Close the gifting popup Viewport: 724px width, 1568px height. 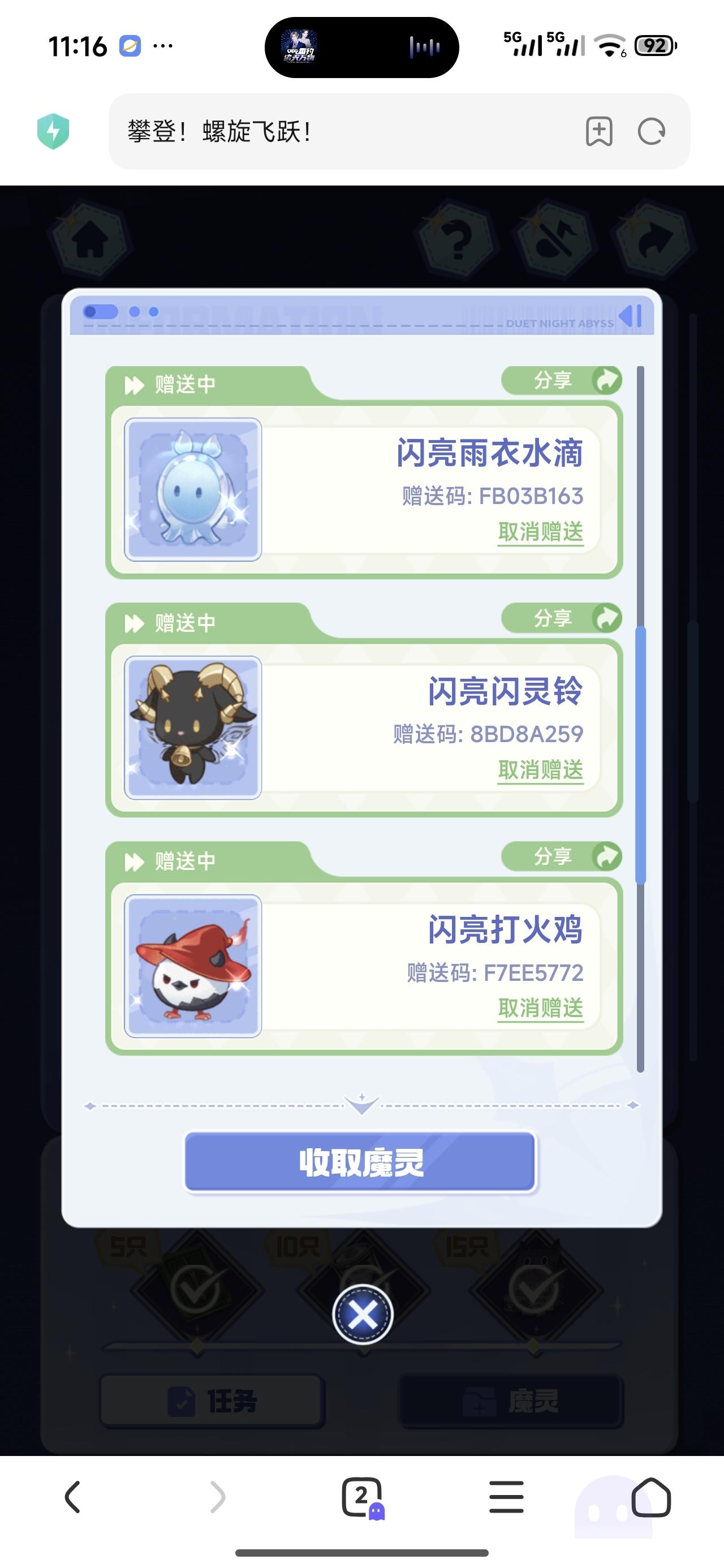click(x=363, y=1315)
